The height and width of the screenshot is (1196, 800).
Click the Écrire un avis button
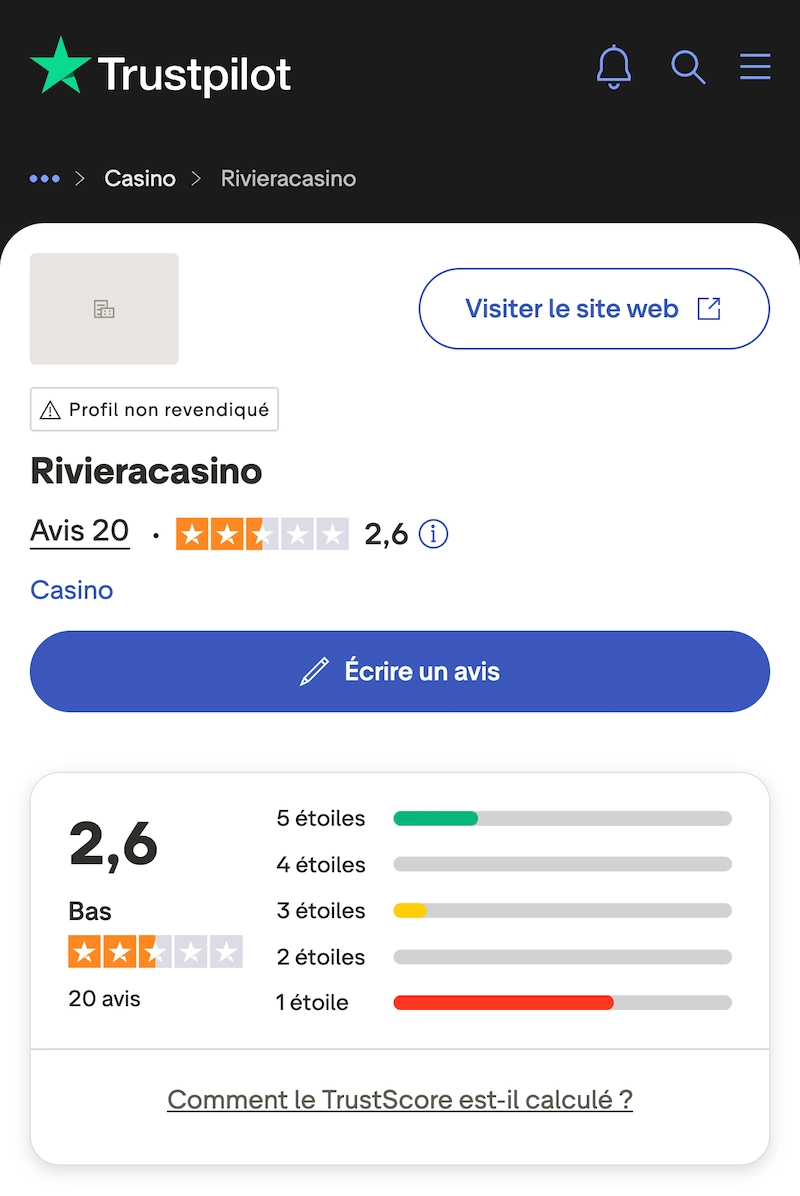pyautogui.click(x=400, y=671)
